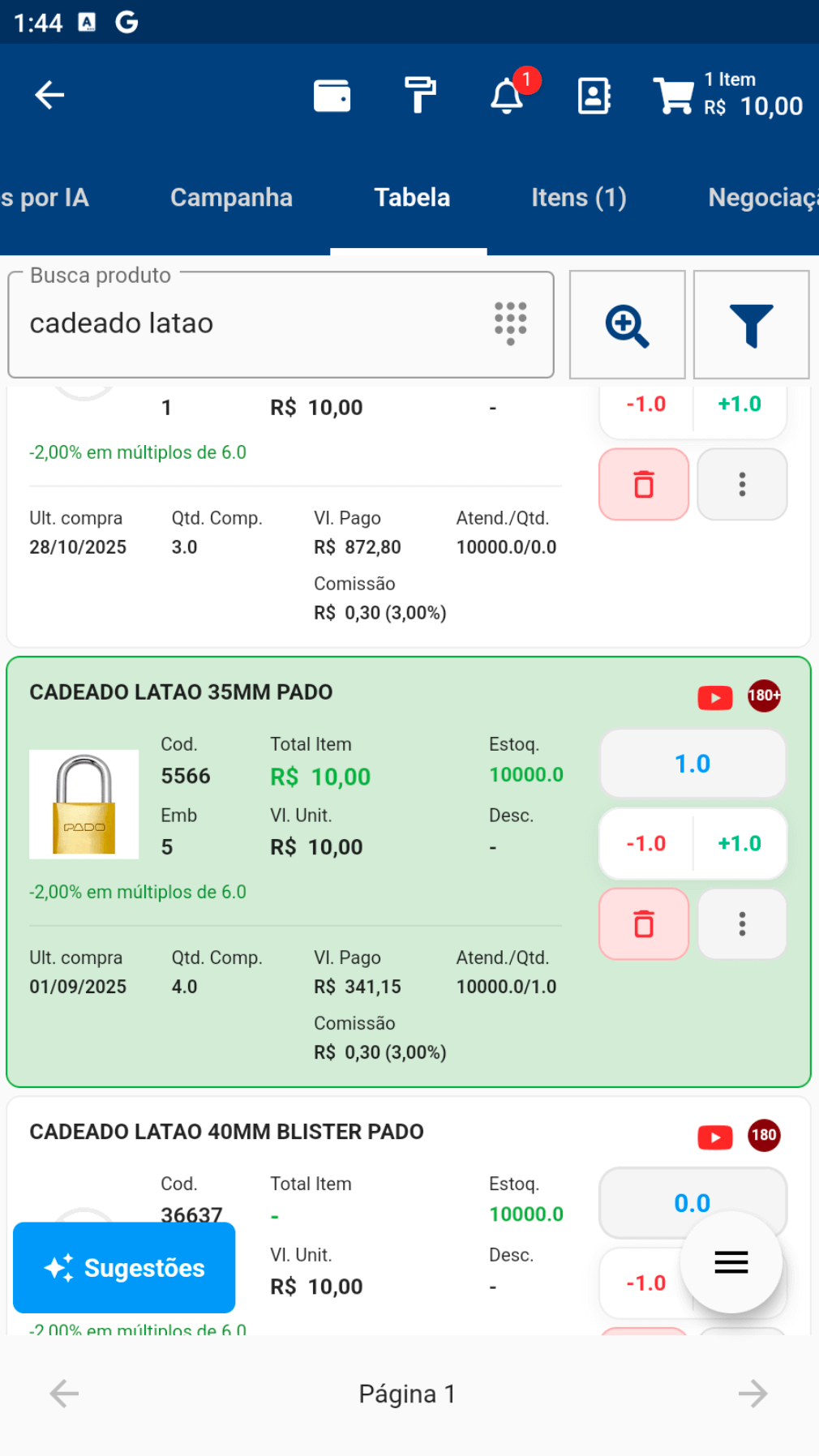Increase quantity with +1.0 on 35MM PADO

[x=739, y=843]
